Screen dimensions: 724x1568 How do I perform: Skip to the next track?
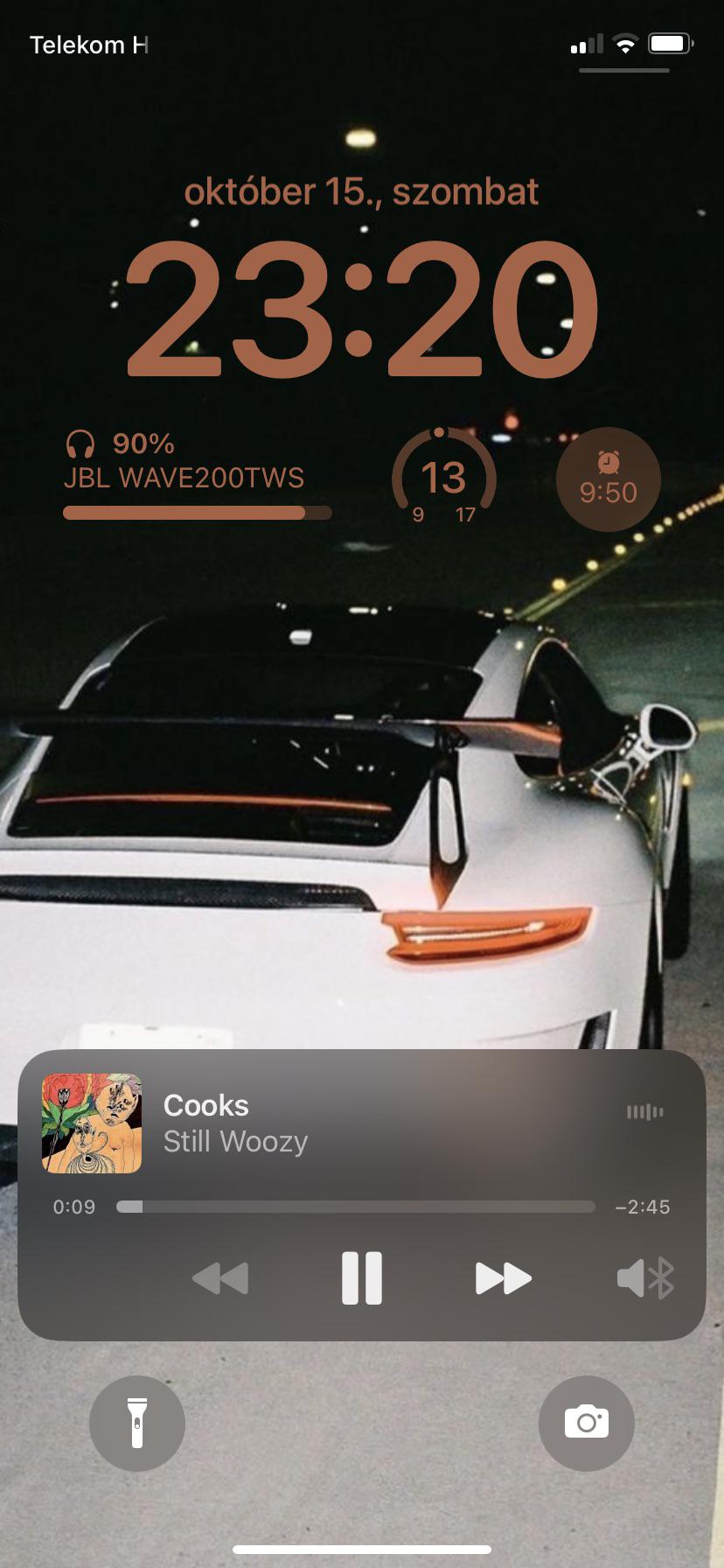click(x=504, y=1278)
